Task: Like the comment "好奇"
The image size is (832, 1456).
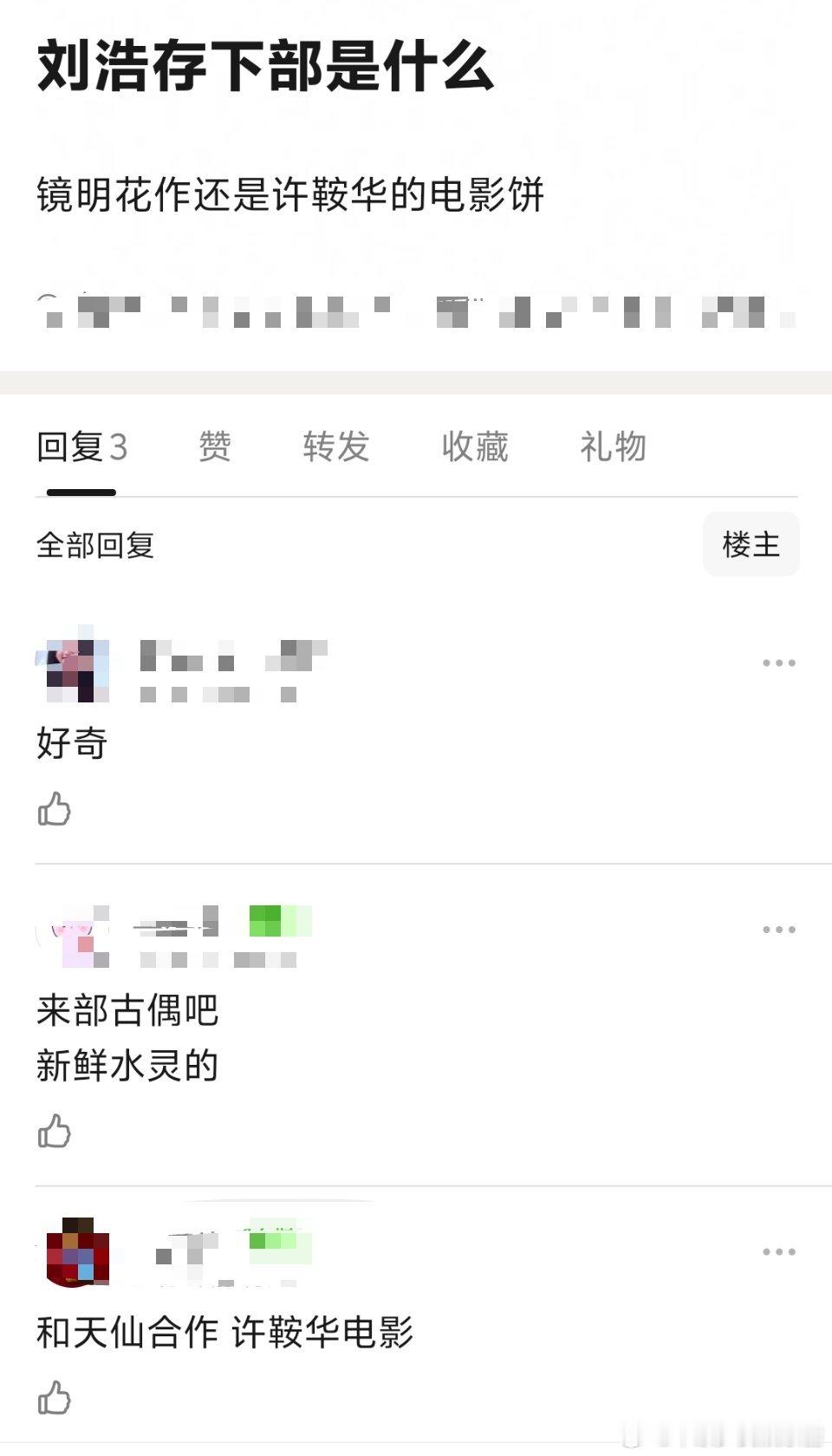Action: coord(55,810)
